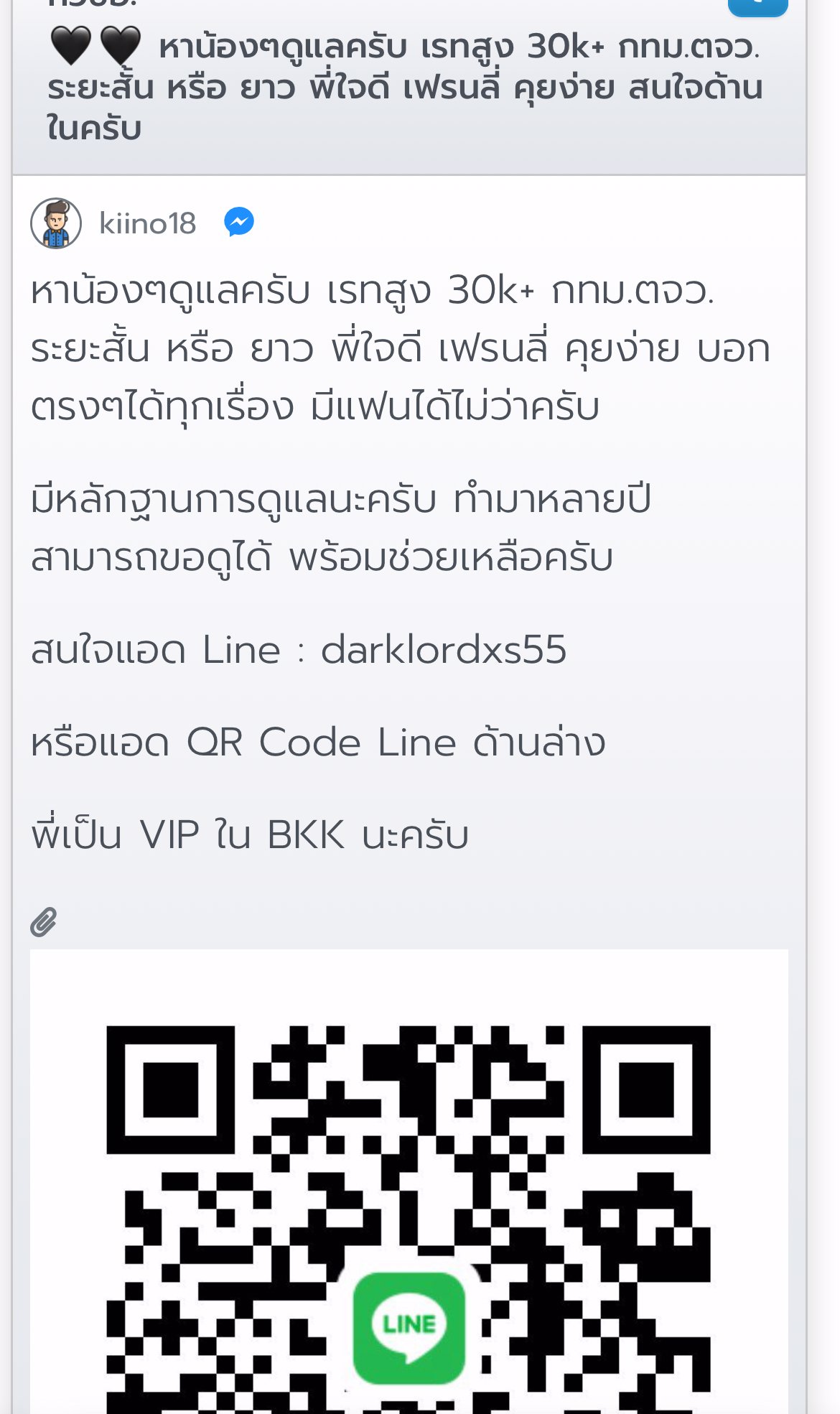Open the kiino18 profile link

[148, 223]
